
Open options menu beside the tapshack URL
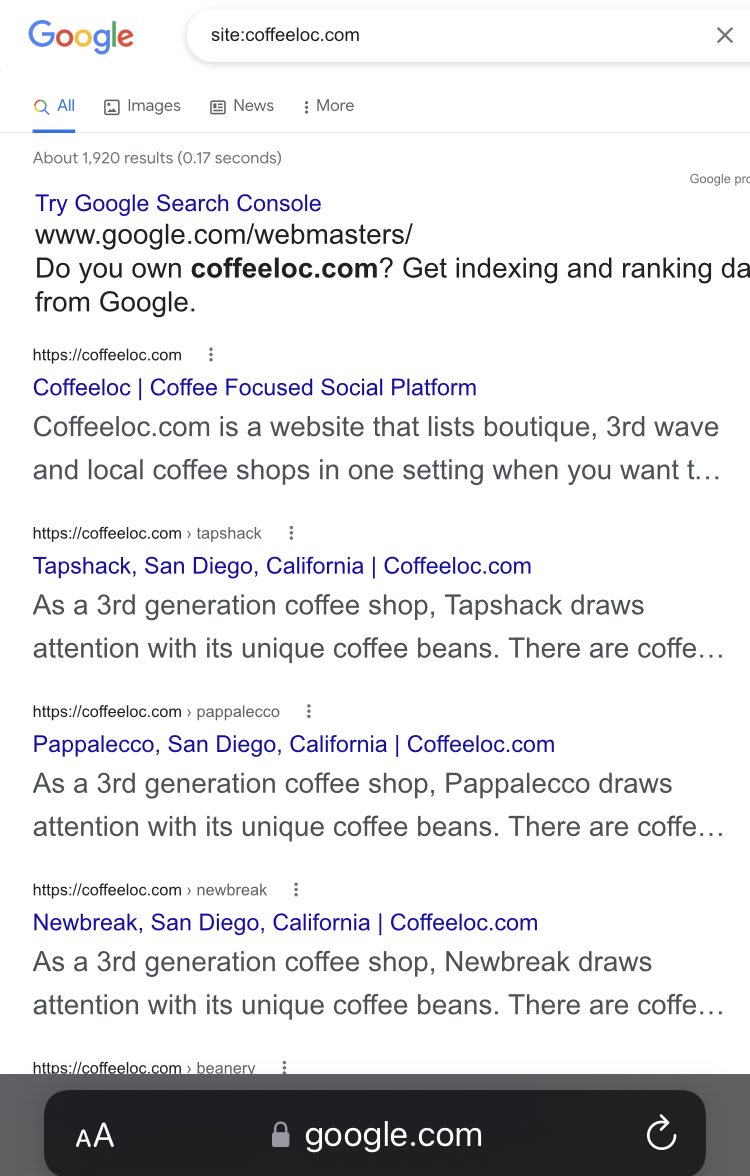coord(292,533)
